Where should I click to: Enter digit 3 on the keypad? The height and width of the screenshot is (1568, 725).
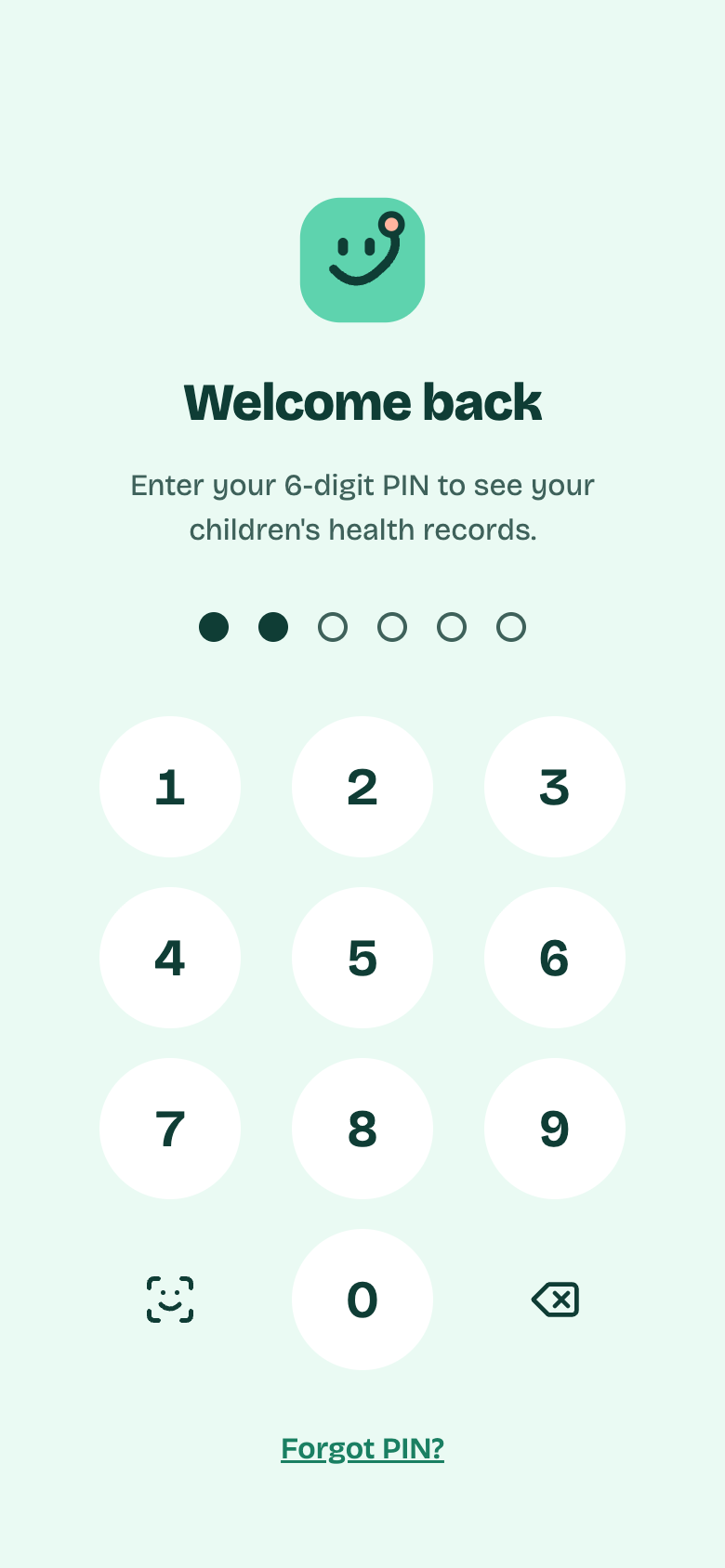[x=555, y=787]
